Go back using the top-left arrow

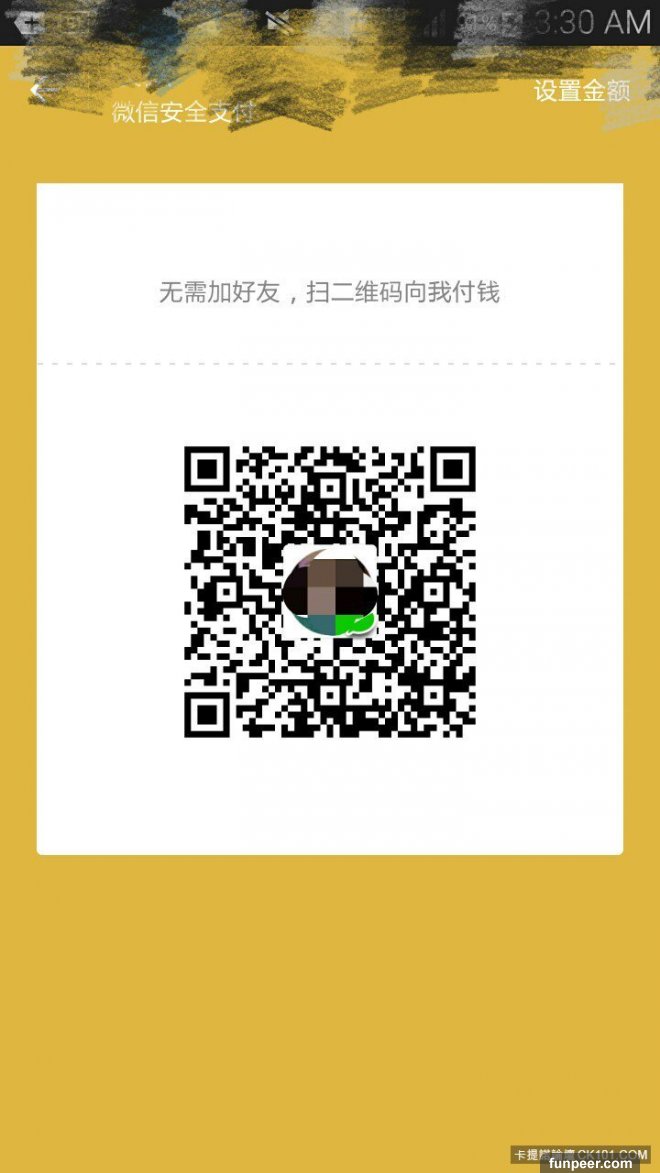(36, 91)
